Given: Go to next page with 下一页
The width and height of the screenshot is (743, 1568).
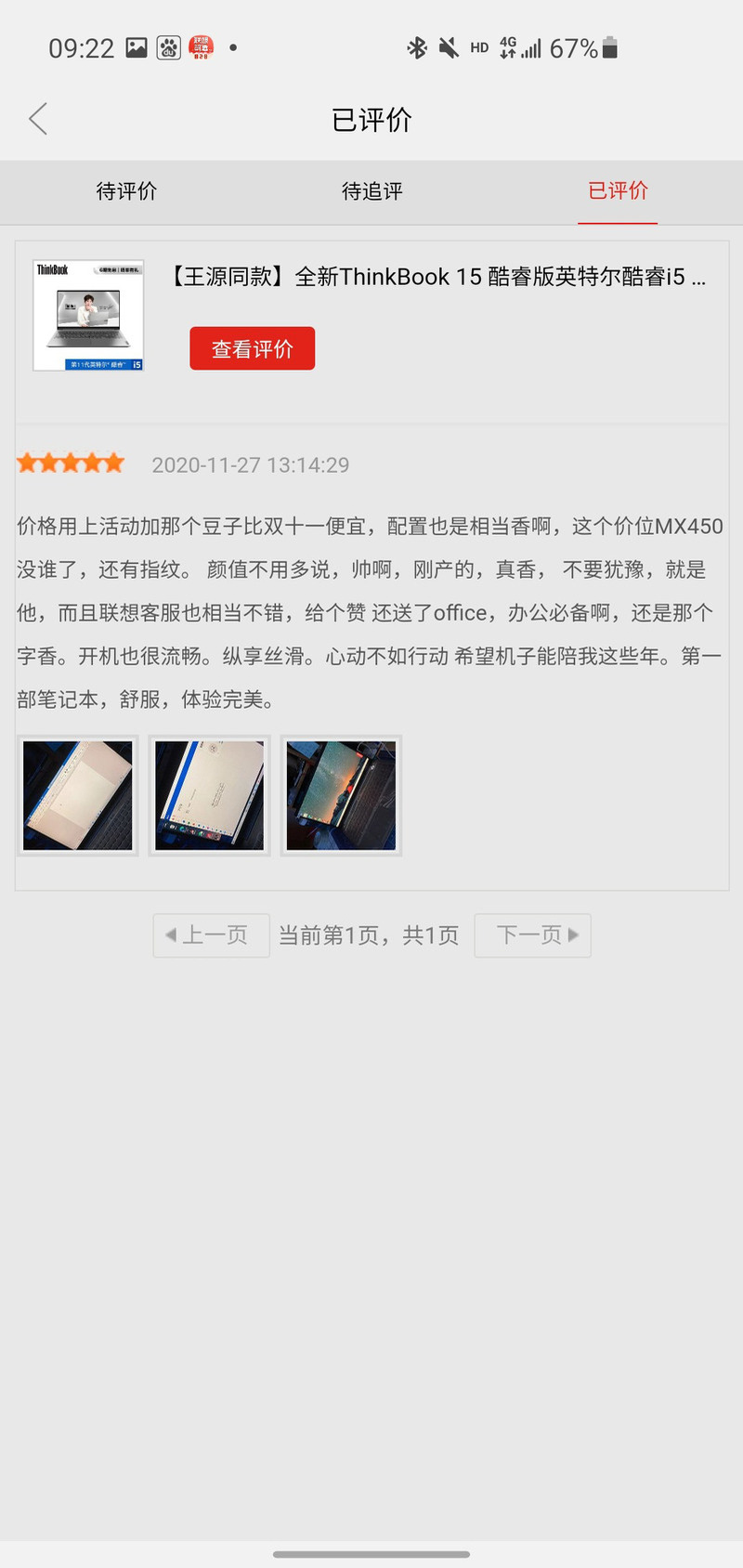Looking at the screenshot, I should point(532,934).
